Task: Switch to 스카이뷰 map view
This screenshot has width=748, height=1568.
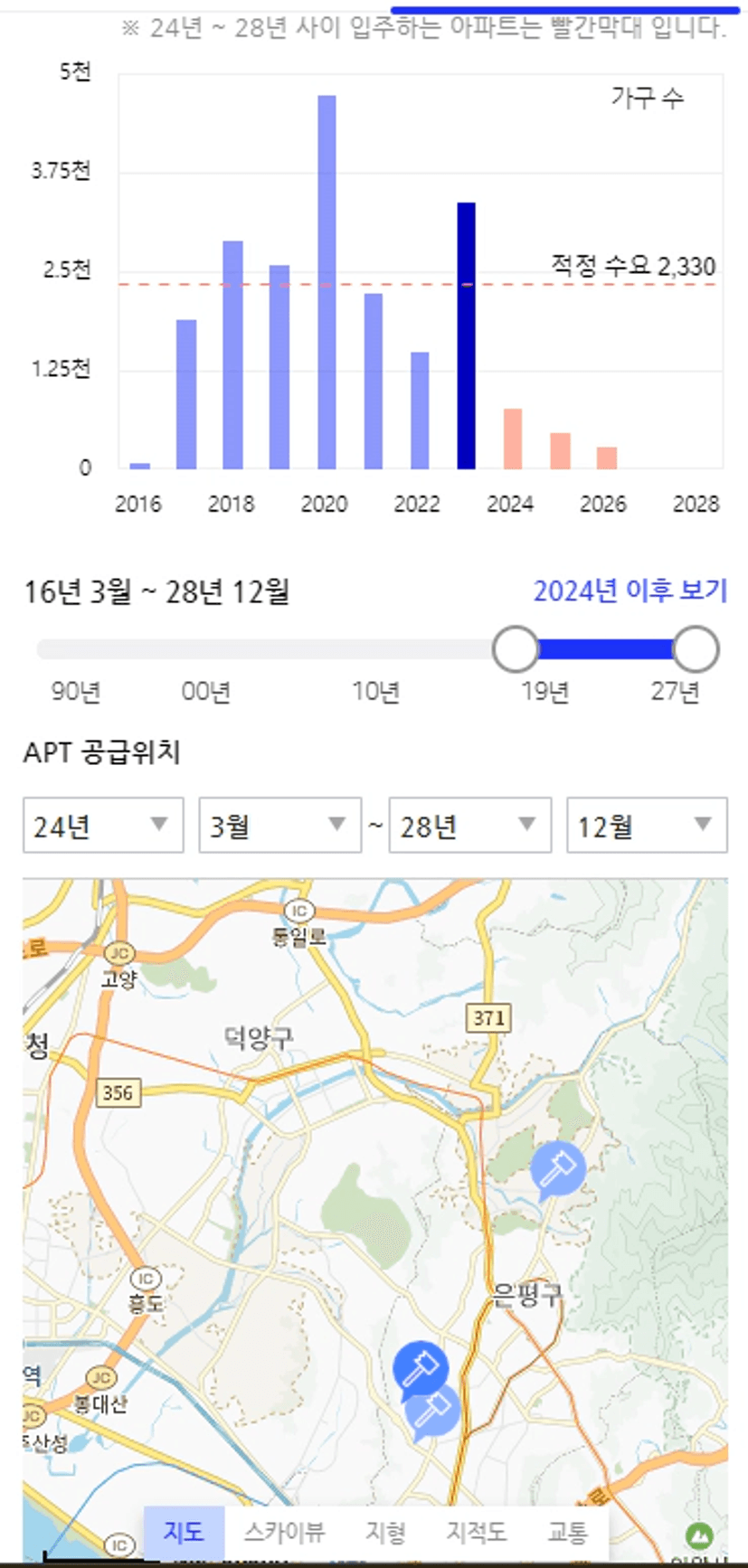Action: click(284, 1532)
